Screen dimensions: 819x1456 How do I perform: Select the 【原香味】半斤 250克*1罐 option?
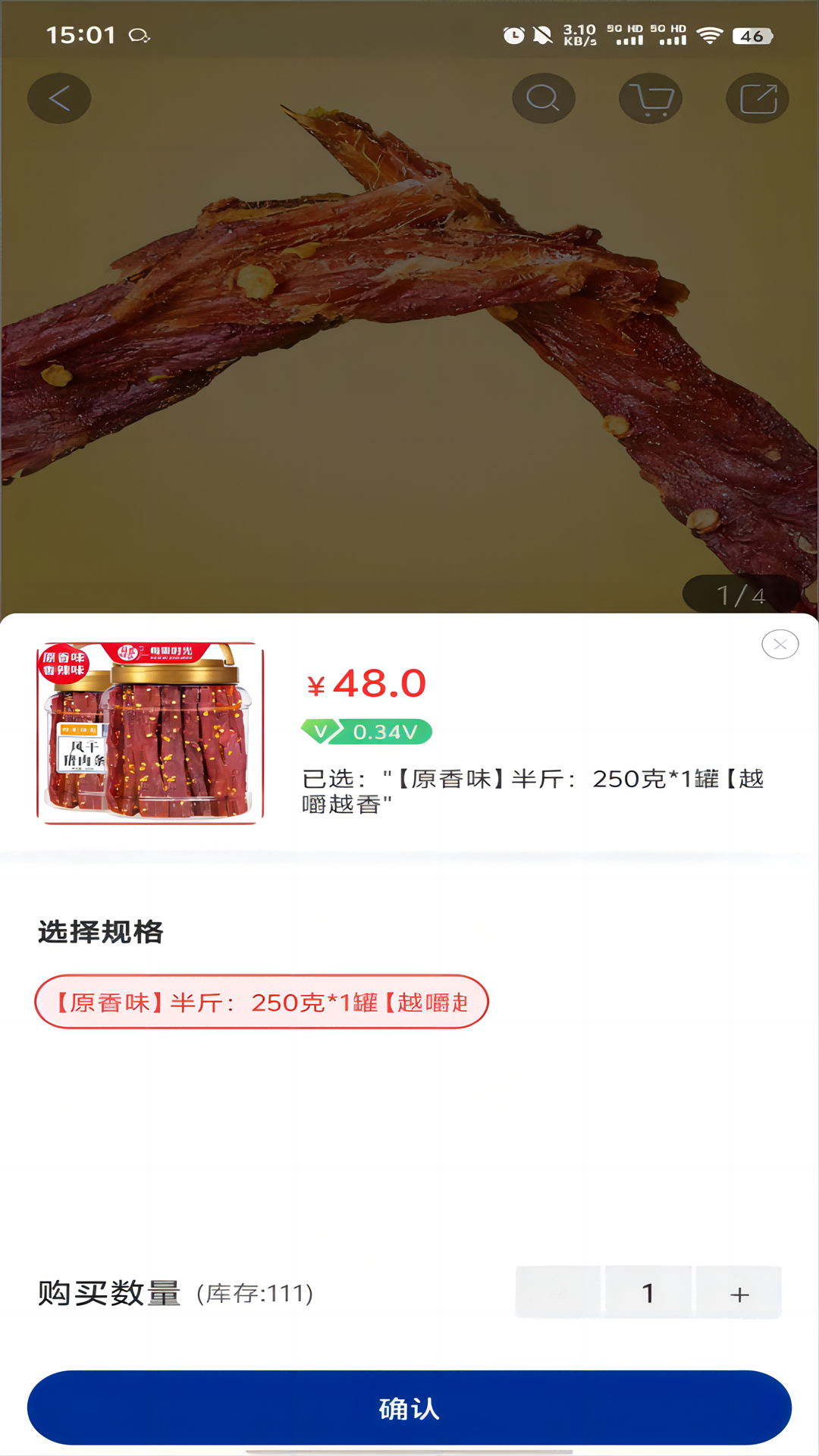click(x=262, y=1003)
